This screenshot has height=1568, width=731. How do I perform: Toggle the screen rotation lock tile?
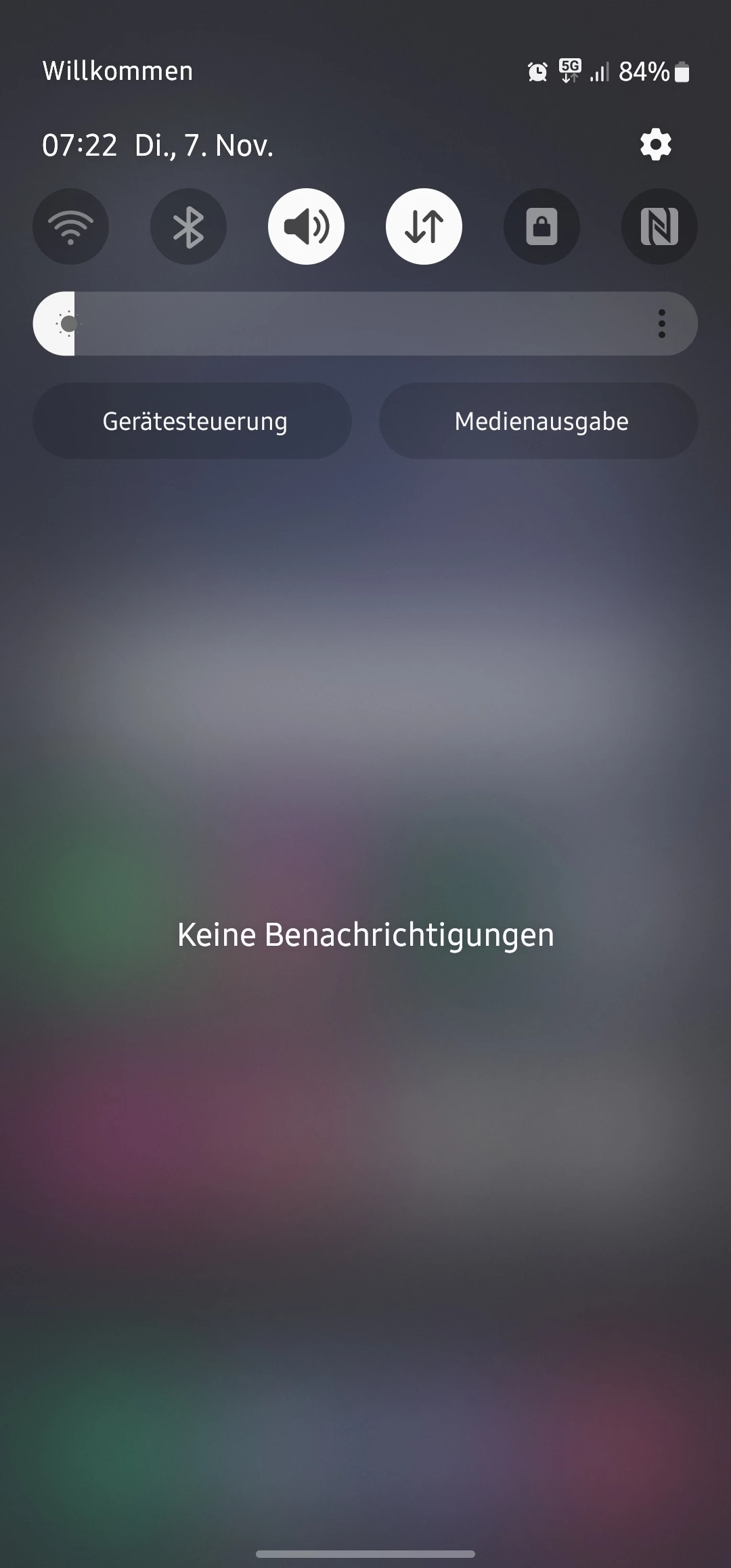pos(541,226)
